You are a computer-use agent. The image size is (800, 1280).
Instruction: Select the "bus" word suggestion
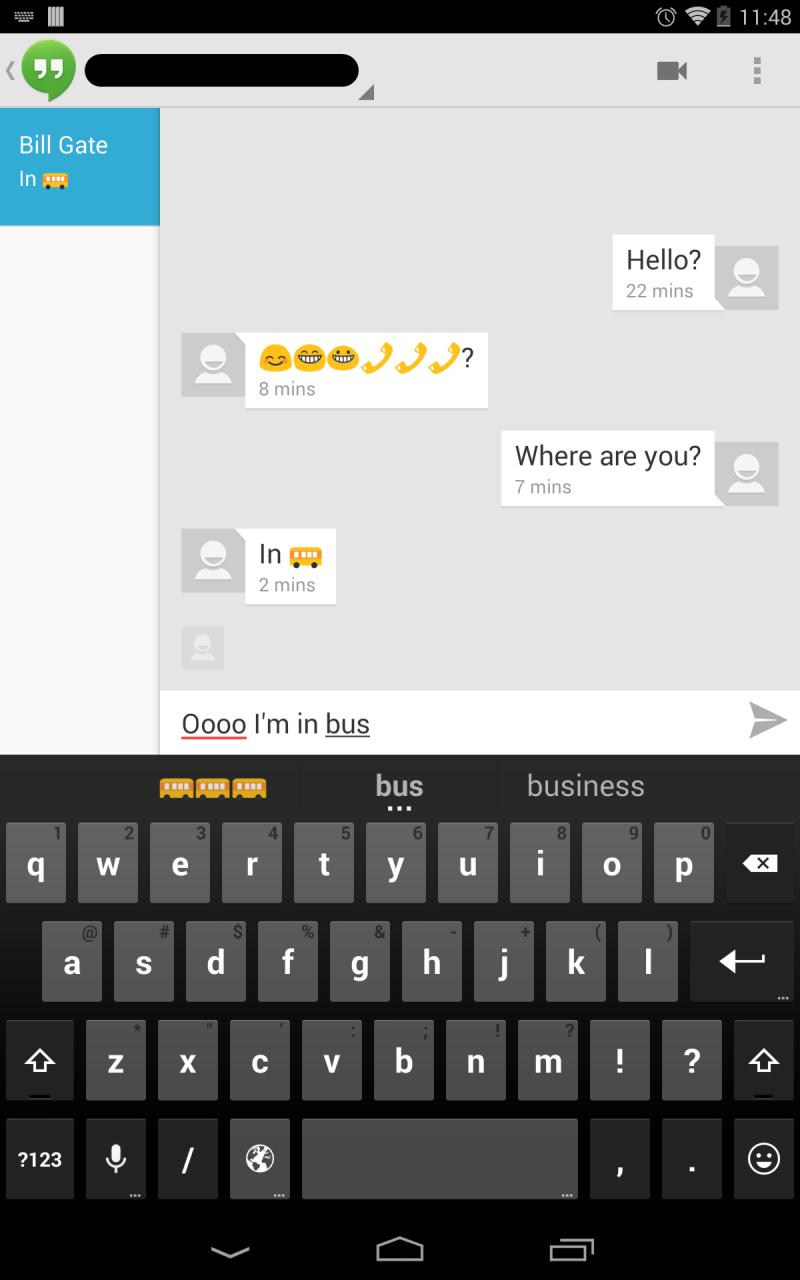[x=399, y=786]
